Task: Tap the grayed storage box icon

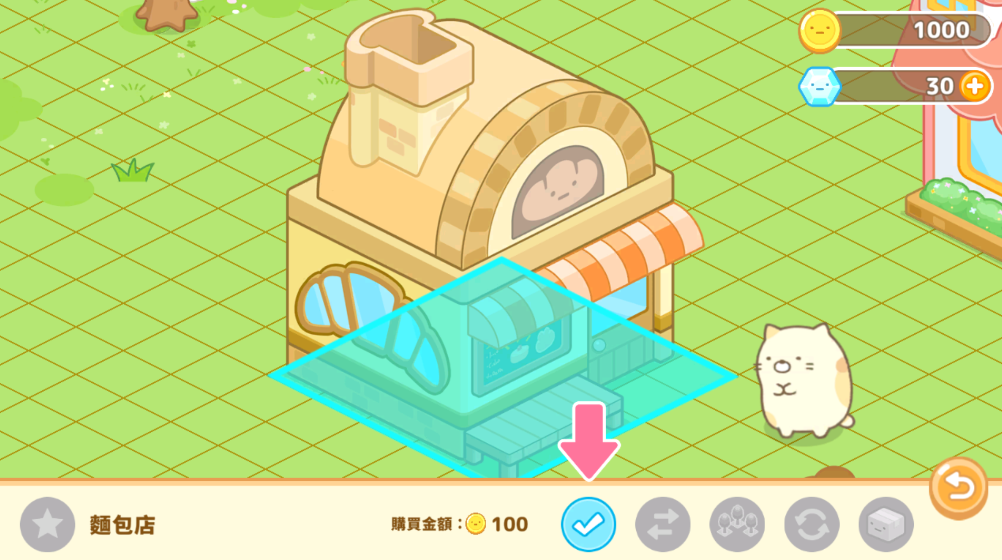Action: point(885,524)
